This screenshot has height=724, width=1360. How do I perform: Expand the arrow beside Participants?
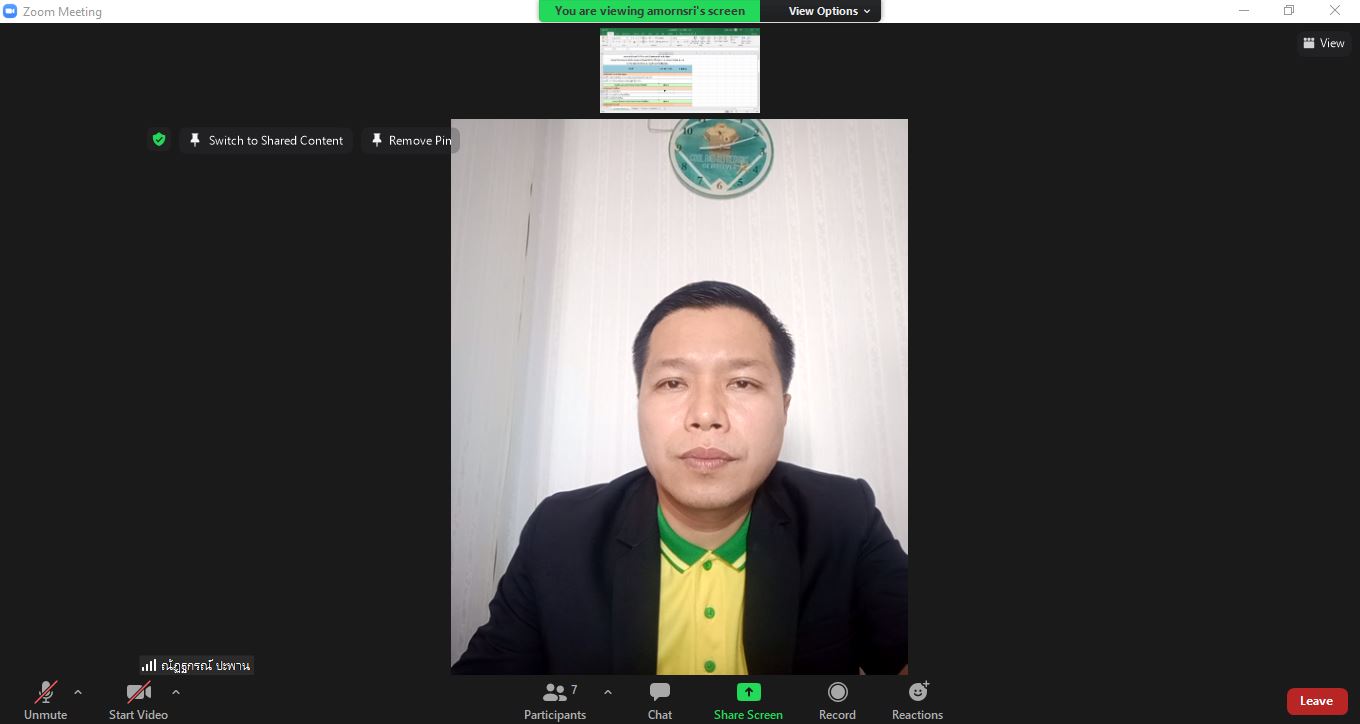pos(608,692)
